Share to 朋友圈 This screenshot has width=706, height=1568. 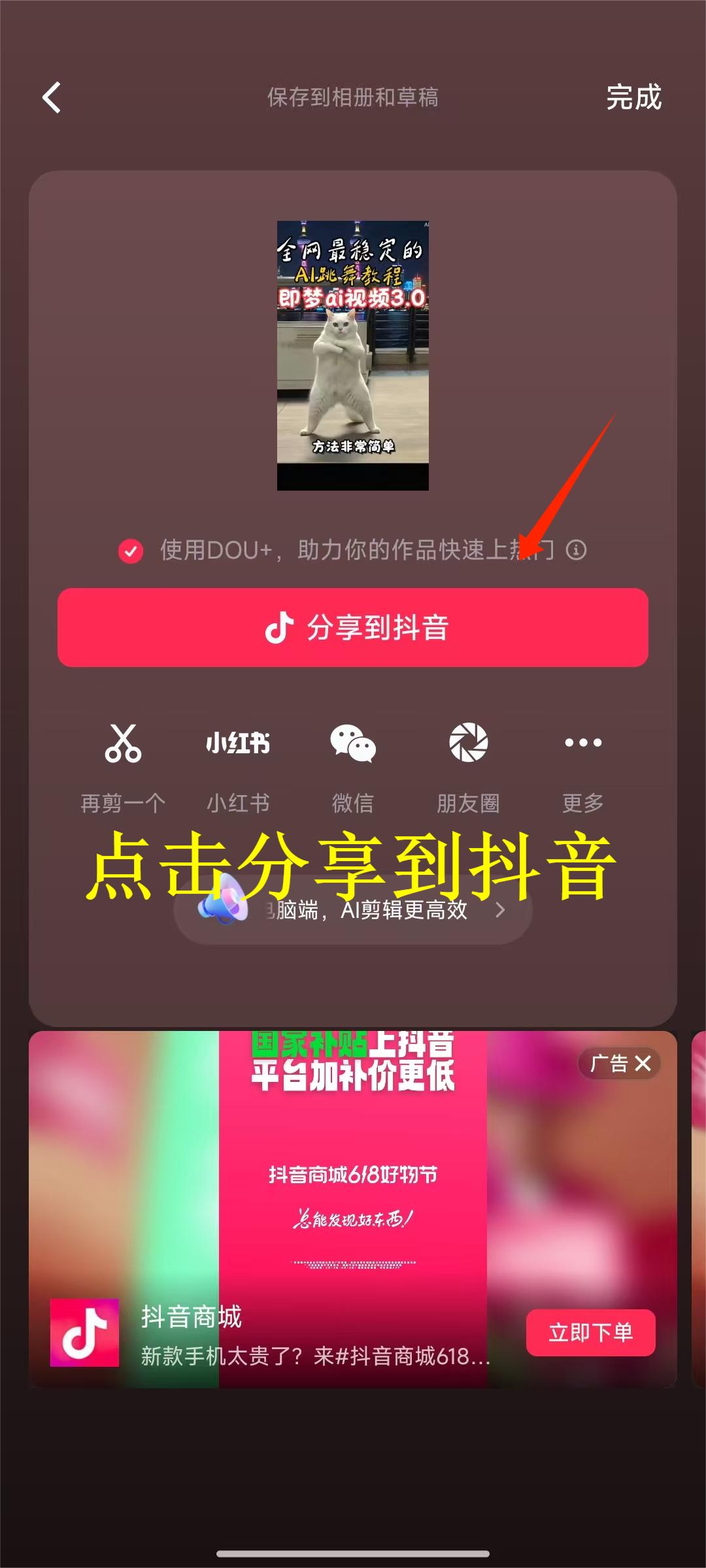(468, 743)
